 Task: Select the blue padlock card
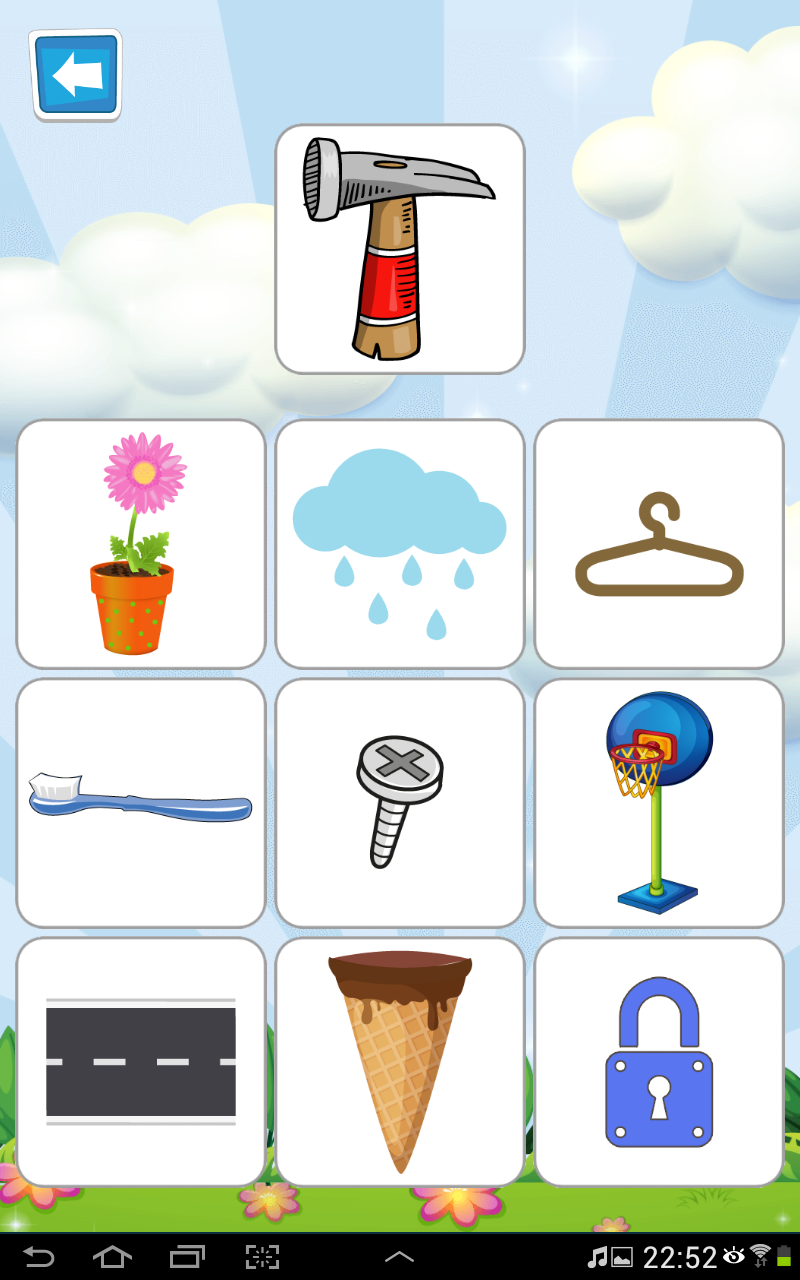click(x=658, y=1060)
